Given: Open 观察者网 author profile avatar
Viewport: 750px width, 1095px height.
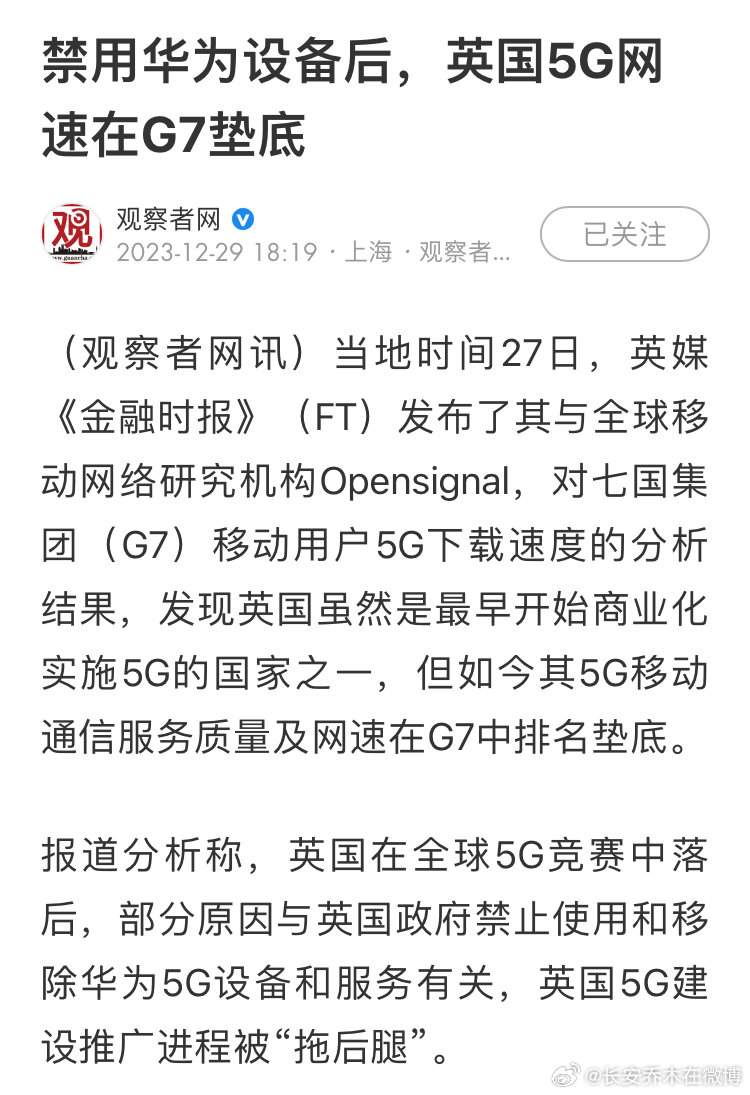Looking at the screenshot, I should point(71,234).
